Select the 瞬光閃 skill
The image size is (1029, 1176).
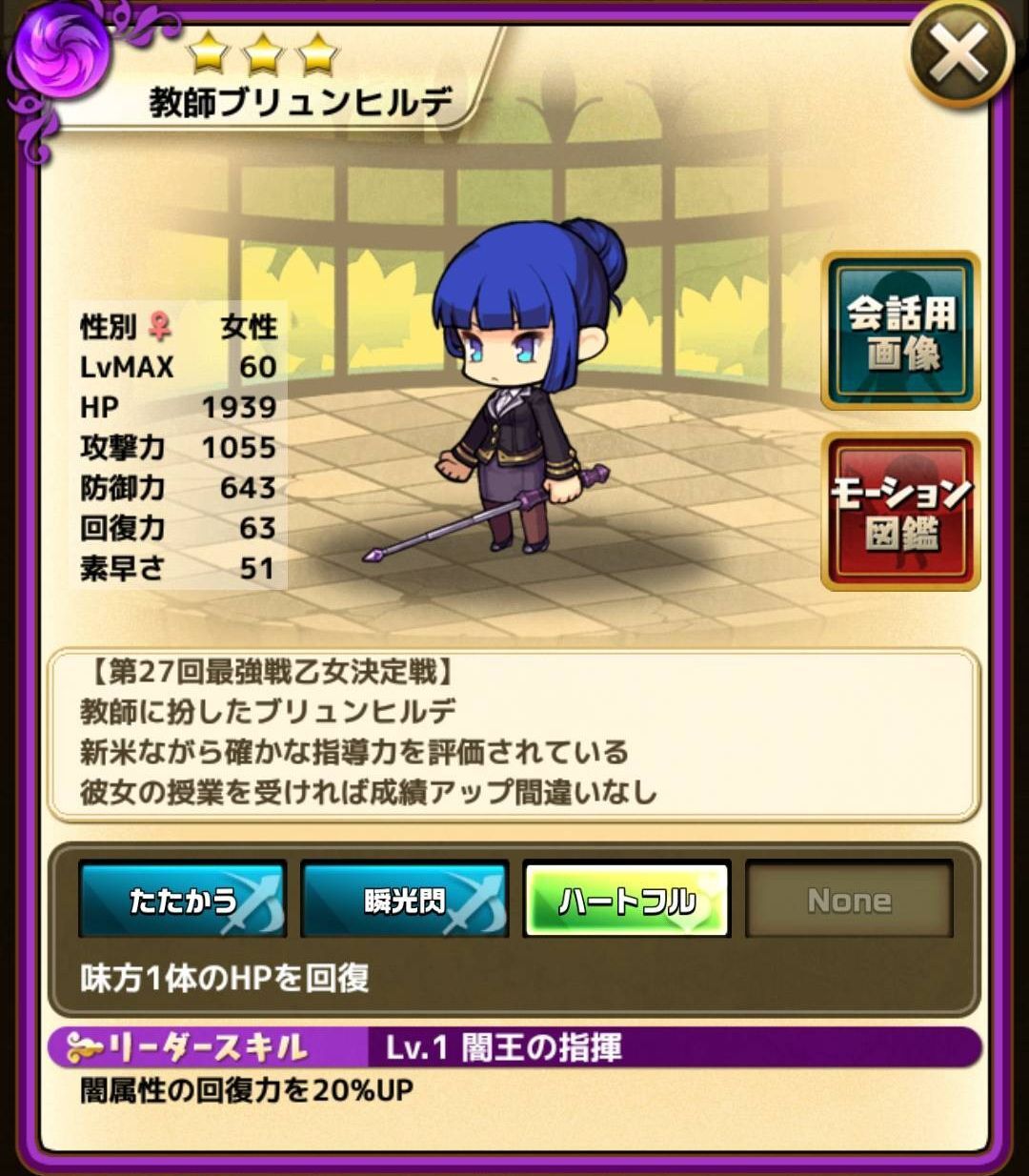pos(405,900)
